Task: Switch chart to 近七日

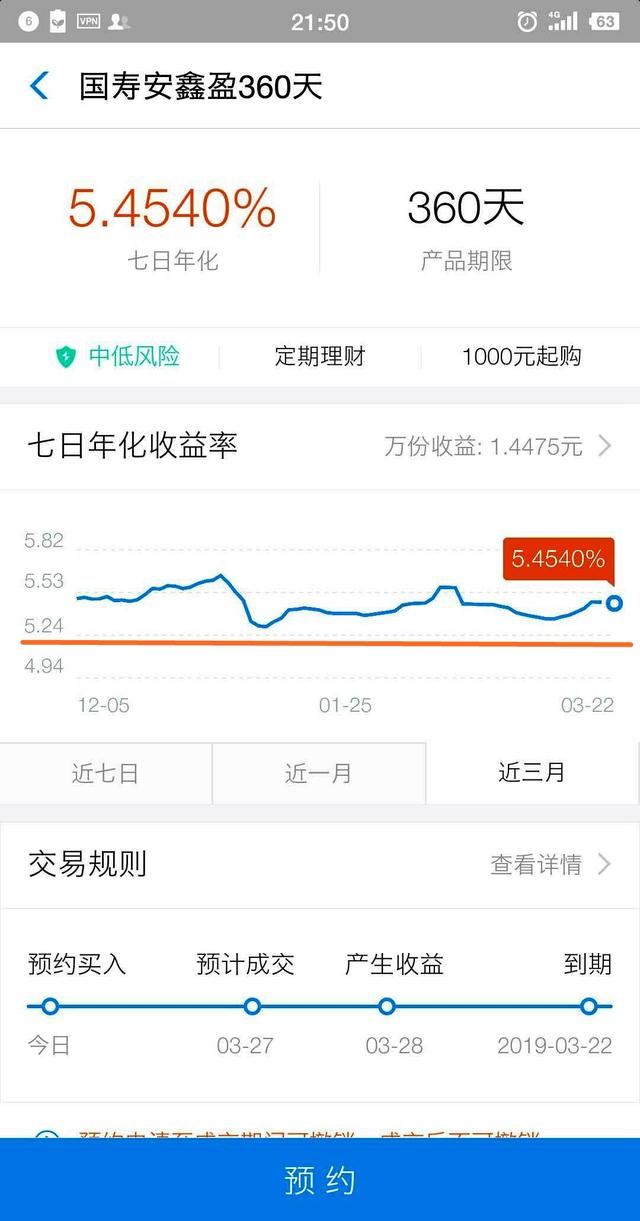Action: pyautogui.click(x=106, y=773)
